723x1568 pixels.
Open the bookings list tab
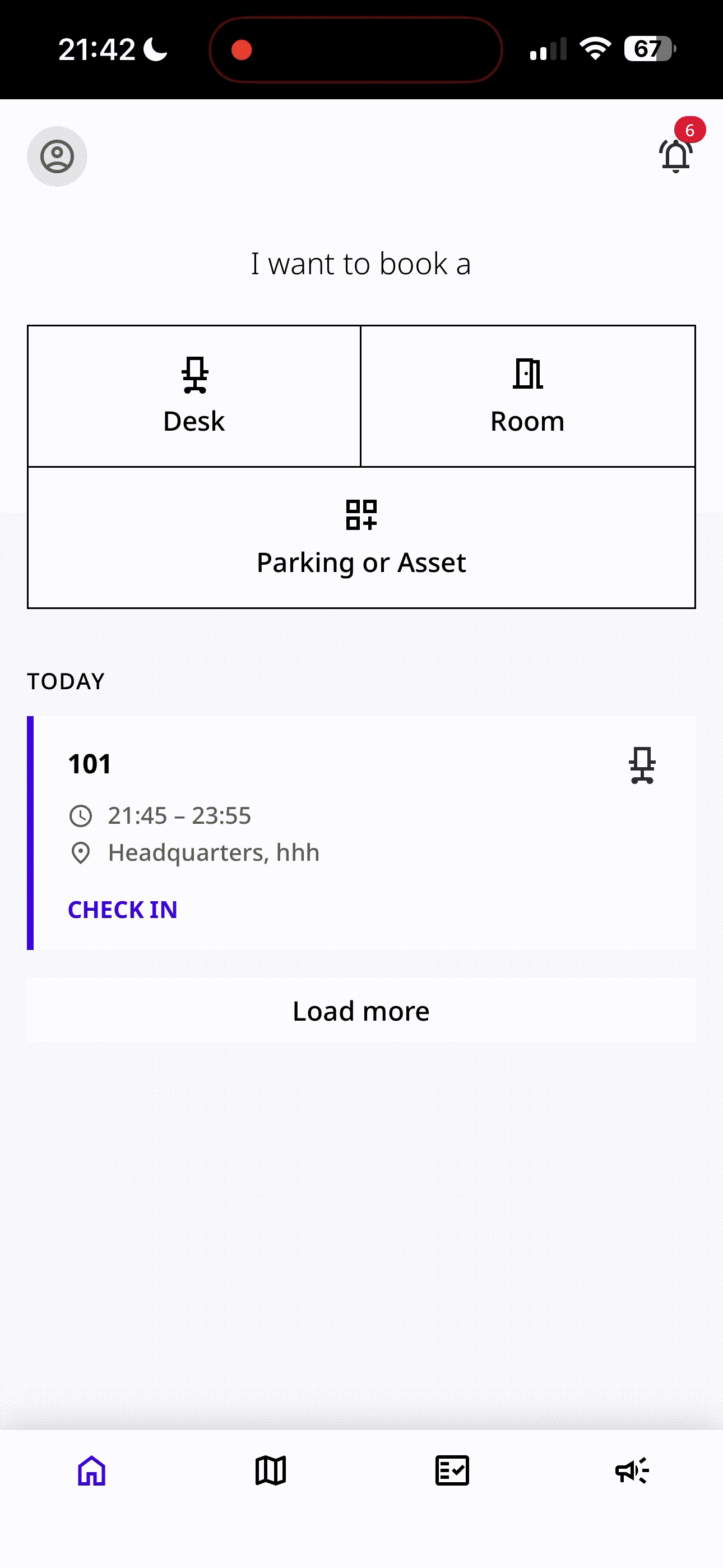coord(452,1471)
